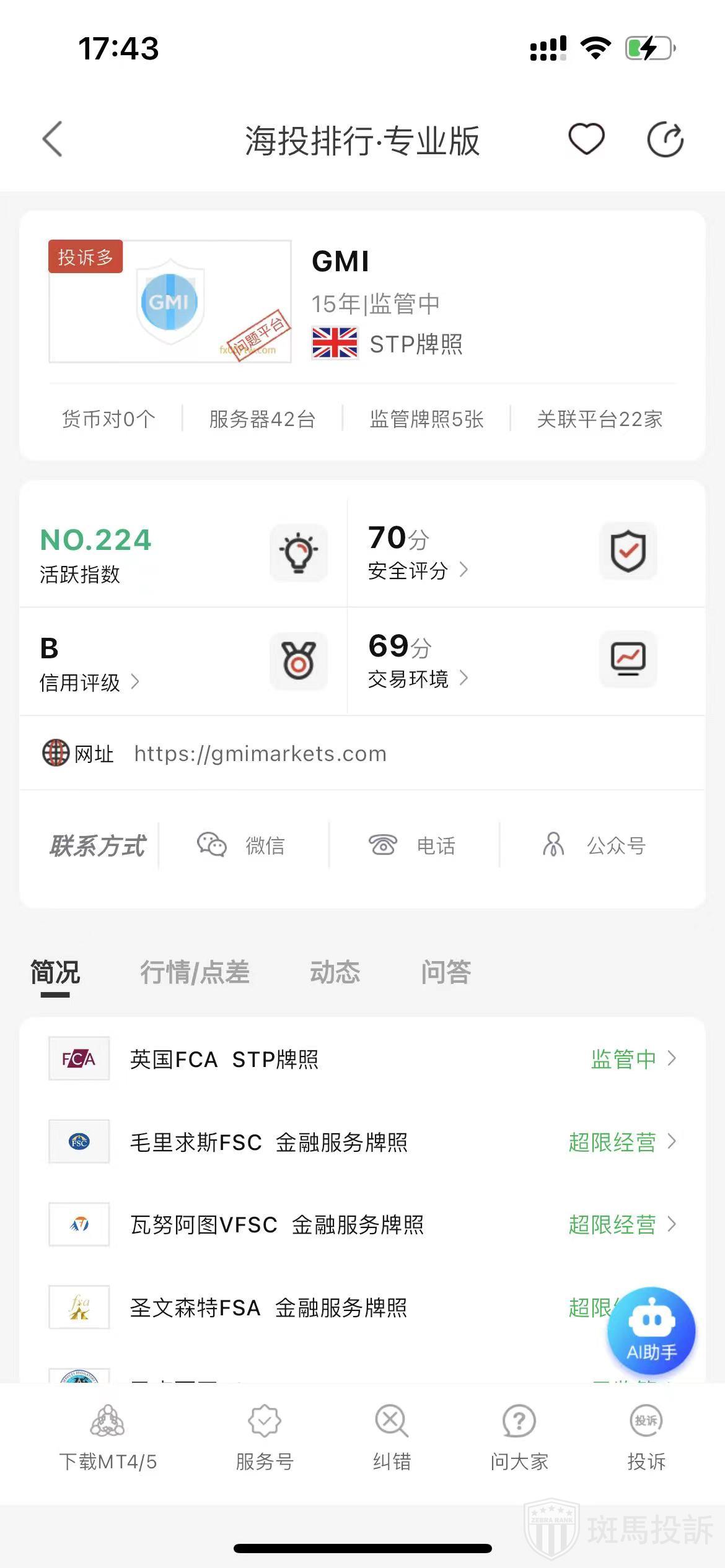The height and width of the screenshot is (1568, 725).
Task: Open the 瓦努阿图VFSC license row
Action: click(x=362, y=1224)
